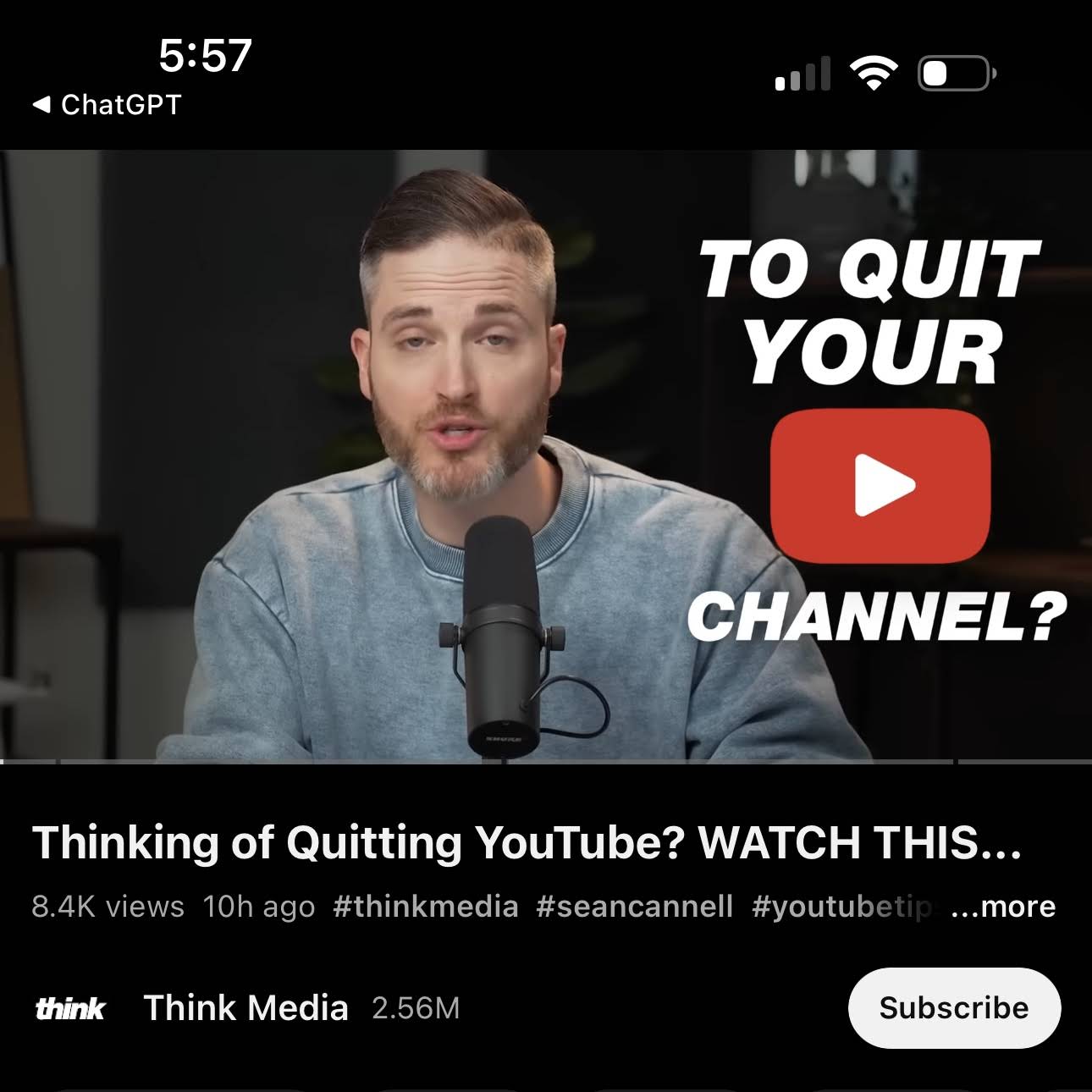
Task: Subscribe to Think Media
Action: (953, 1007)
